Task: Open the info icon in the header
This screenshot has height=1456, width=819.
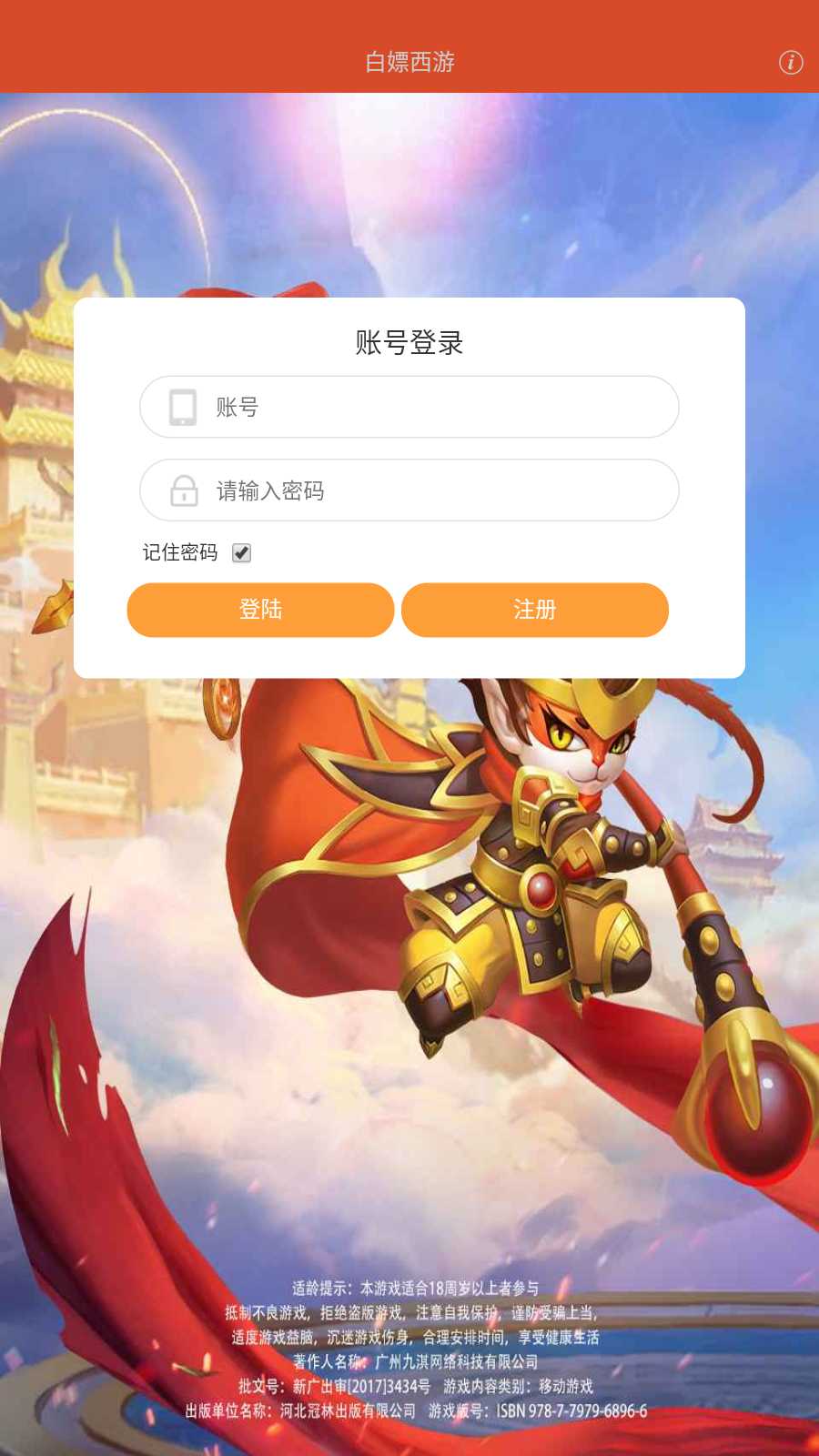Action: click(x=791, y=62)
